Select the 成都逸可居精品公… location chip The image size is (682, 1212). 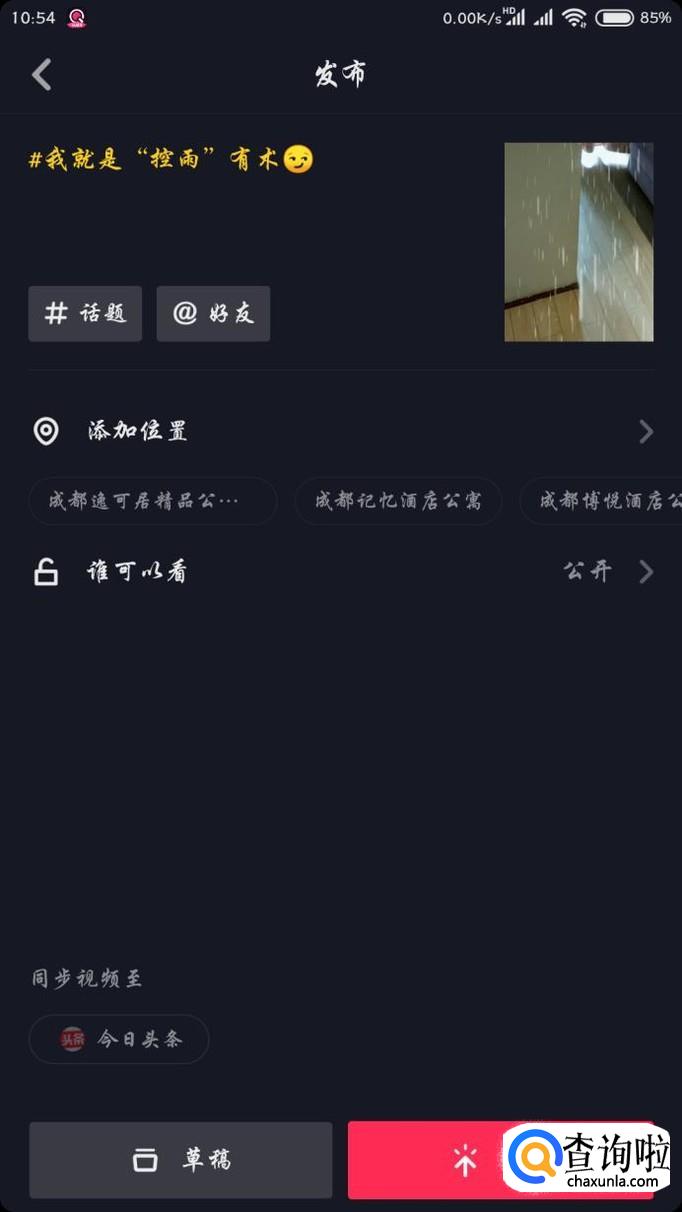(152, 501)
